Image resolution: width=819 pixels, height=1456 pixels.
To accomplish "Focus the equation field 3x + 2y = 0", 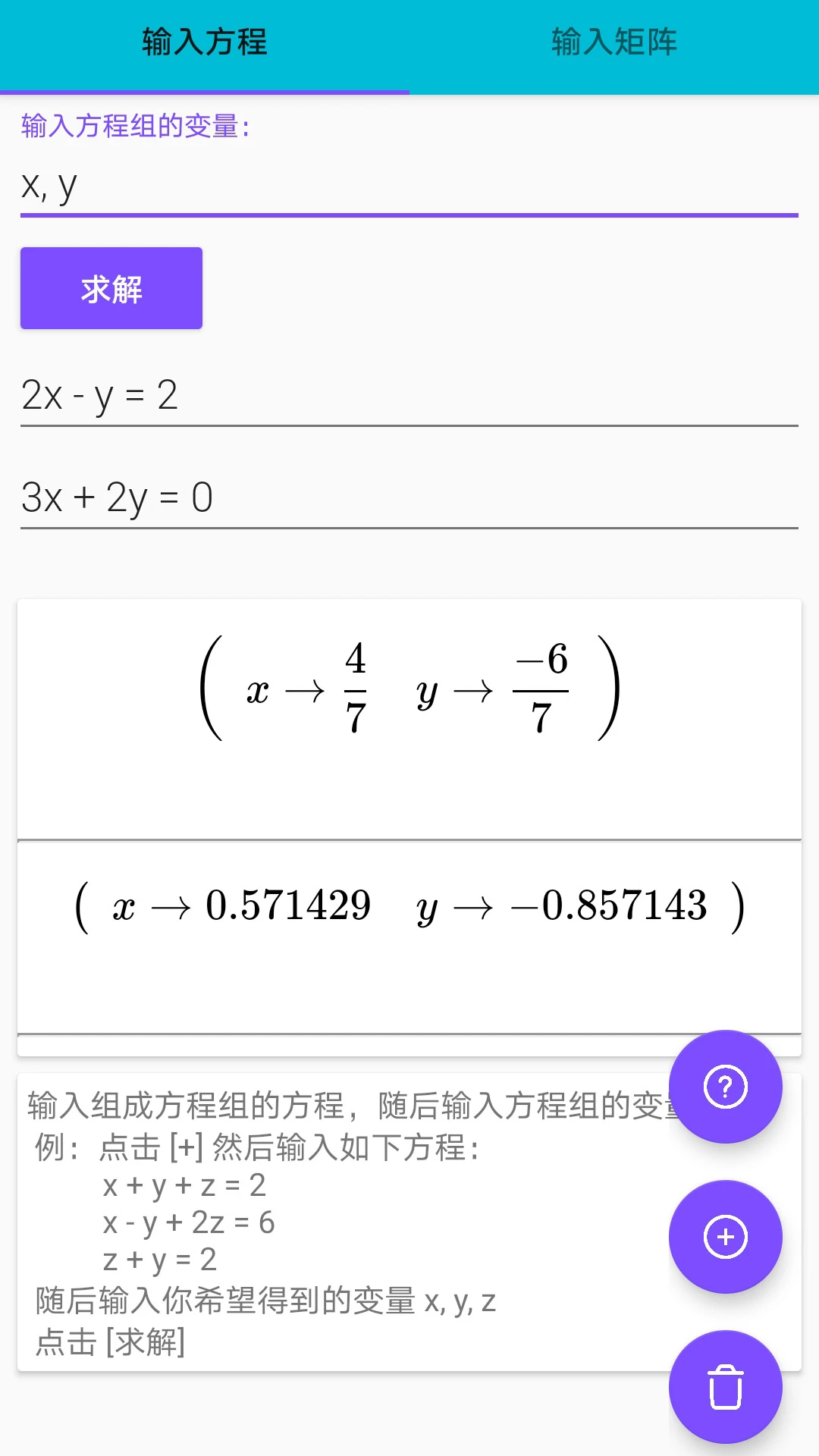I will pos(409,498).
